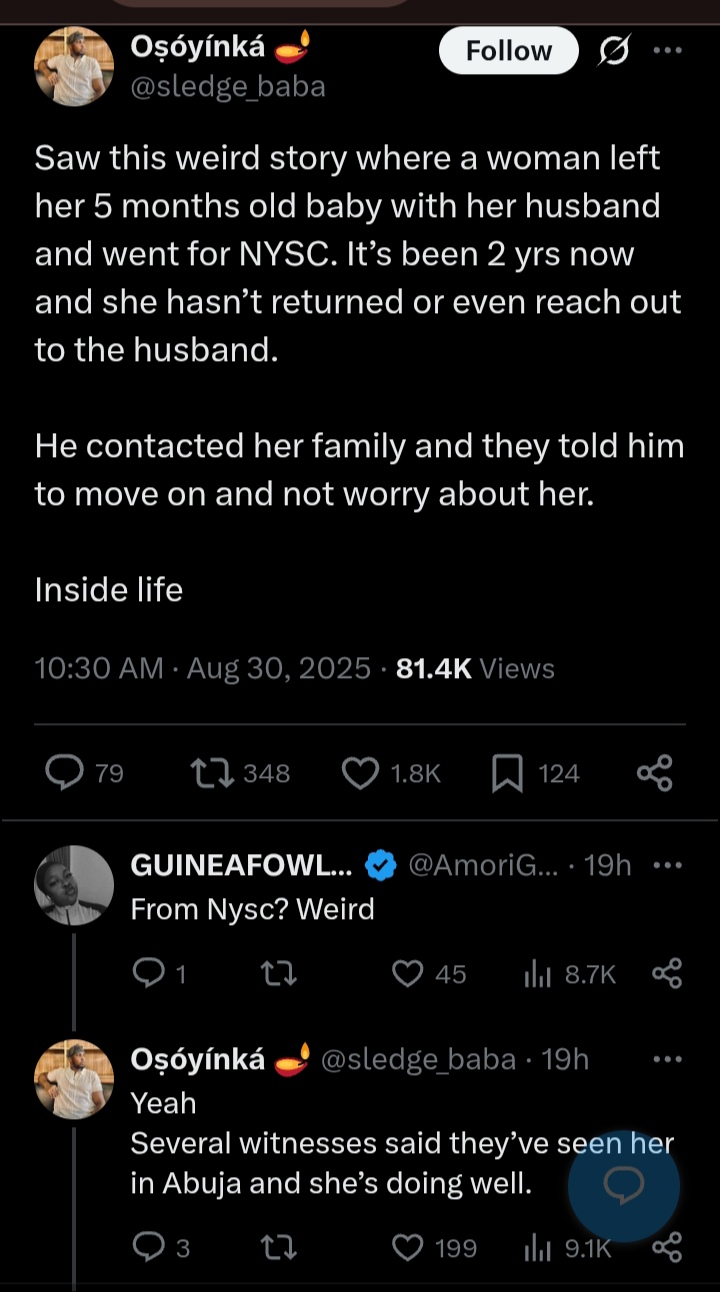Bookmark the main post with 124 bookmarks
This screenshot has height=1292, width=720.
point(508,773)
